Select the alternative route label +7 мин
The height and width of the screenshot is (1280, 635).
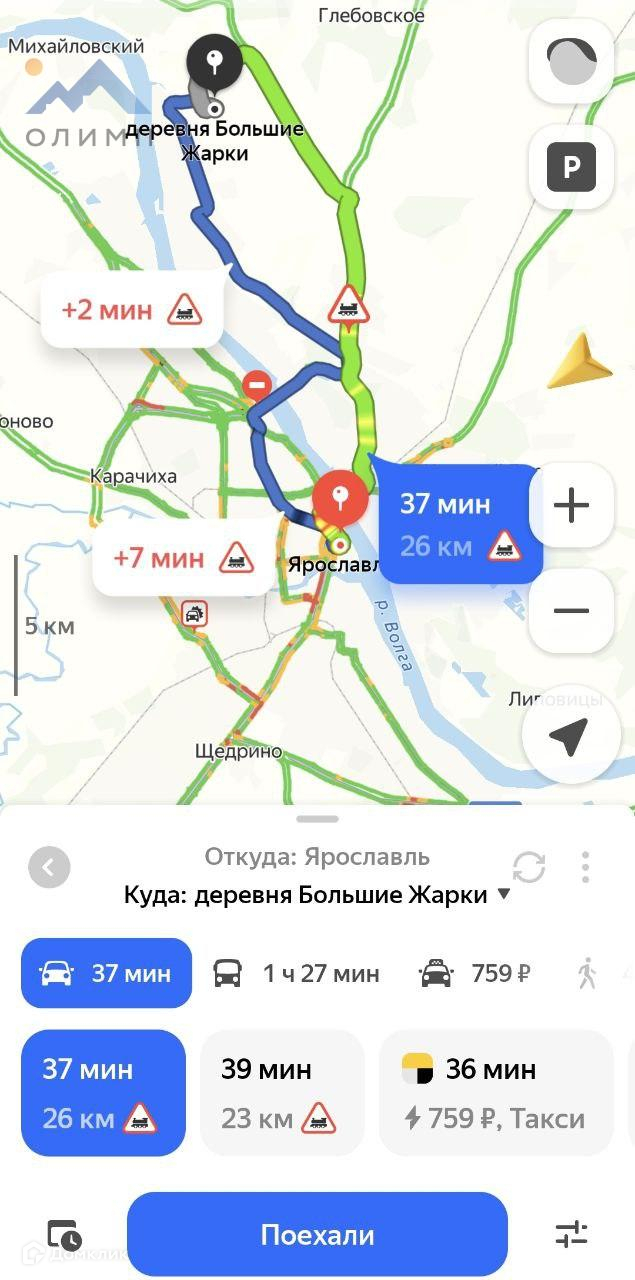[182, 557]
